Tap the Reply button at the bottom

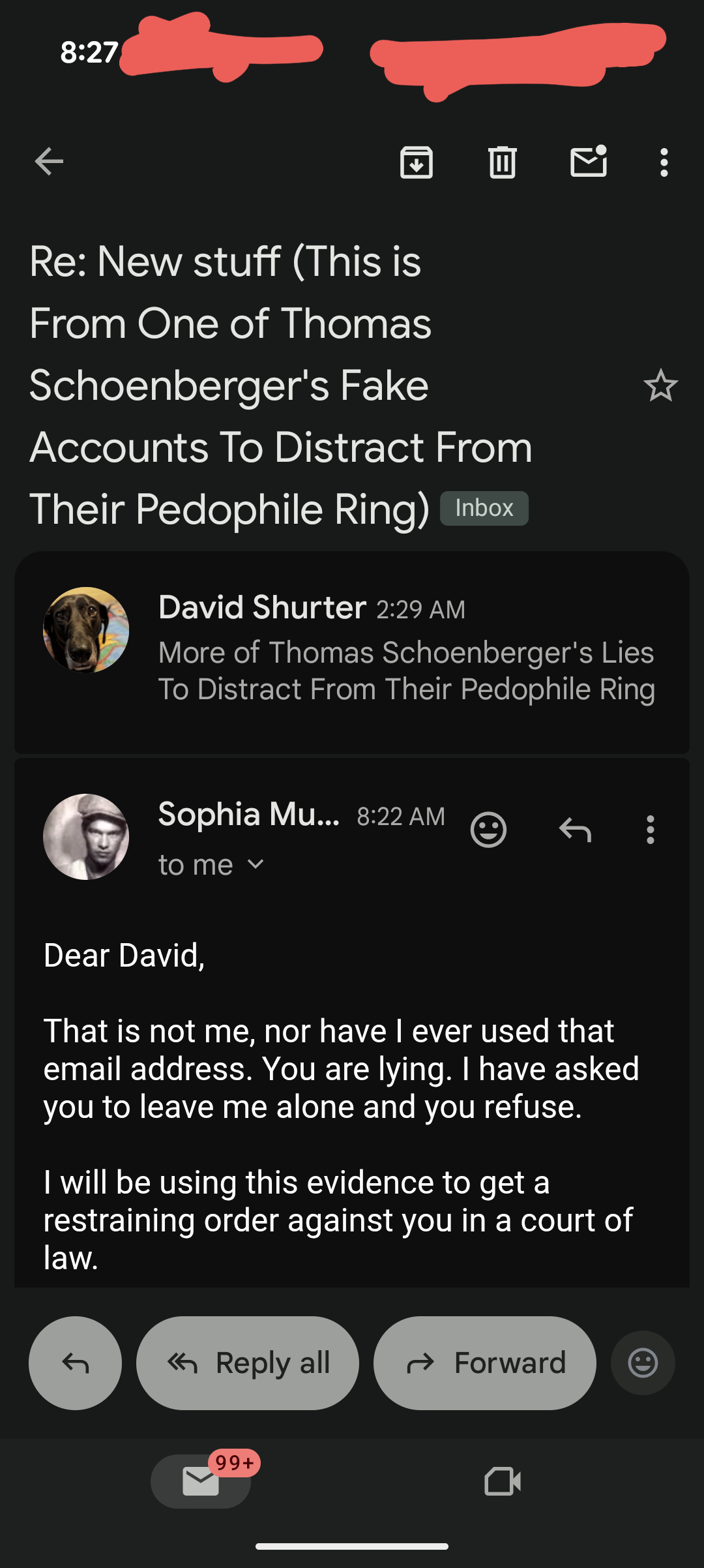click(x=75, y=1363)
